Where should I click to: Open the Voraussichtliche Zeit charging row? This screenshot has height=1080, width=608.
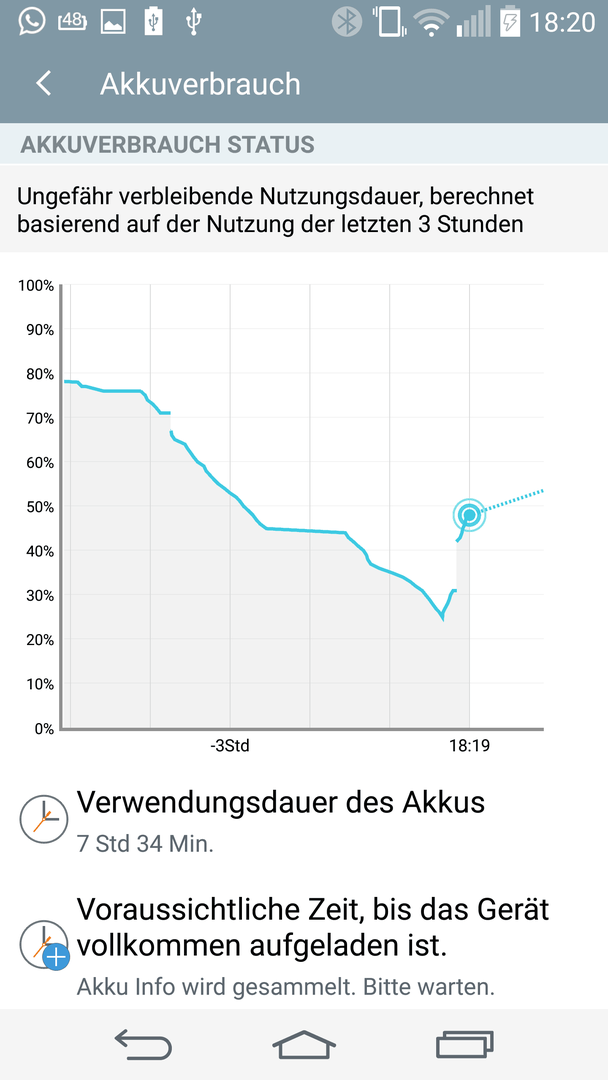click(x=304, y=946)
